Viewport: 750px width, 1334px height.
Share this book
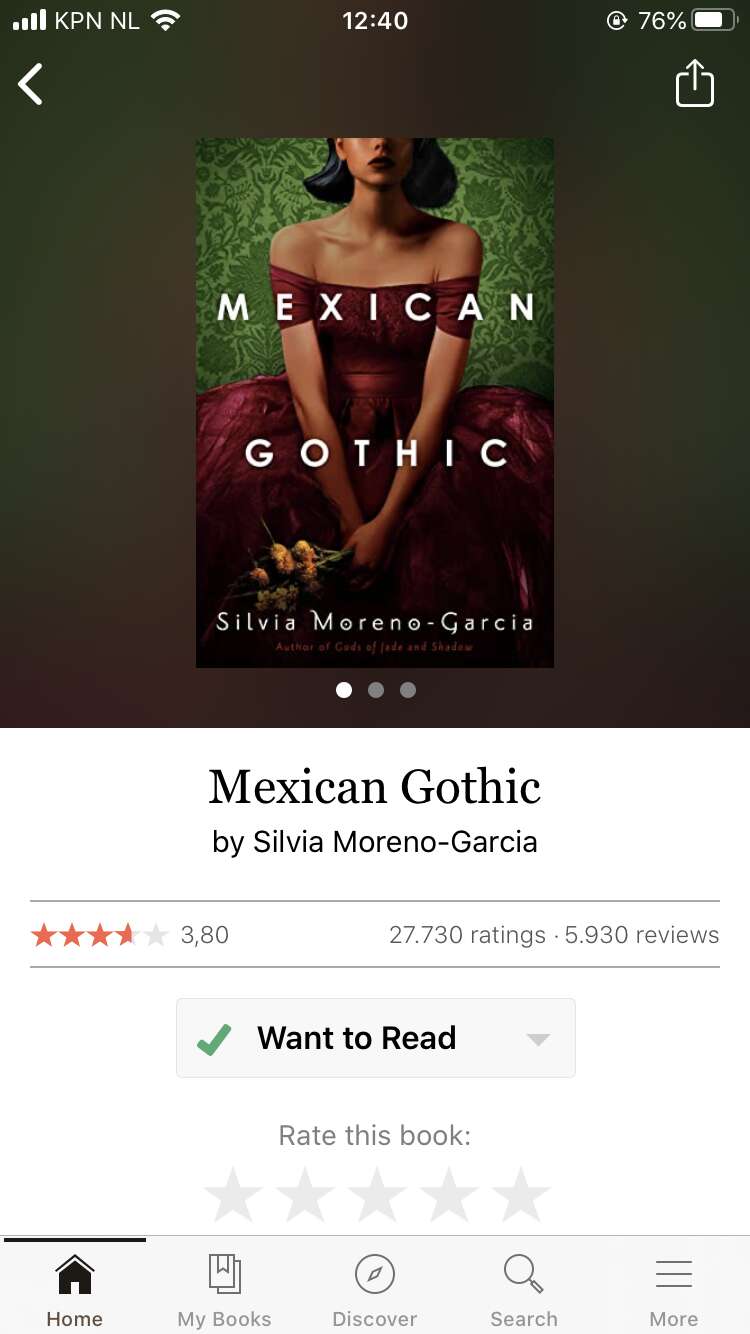point(695,83)
